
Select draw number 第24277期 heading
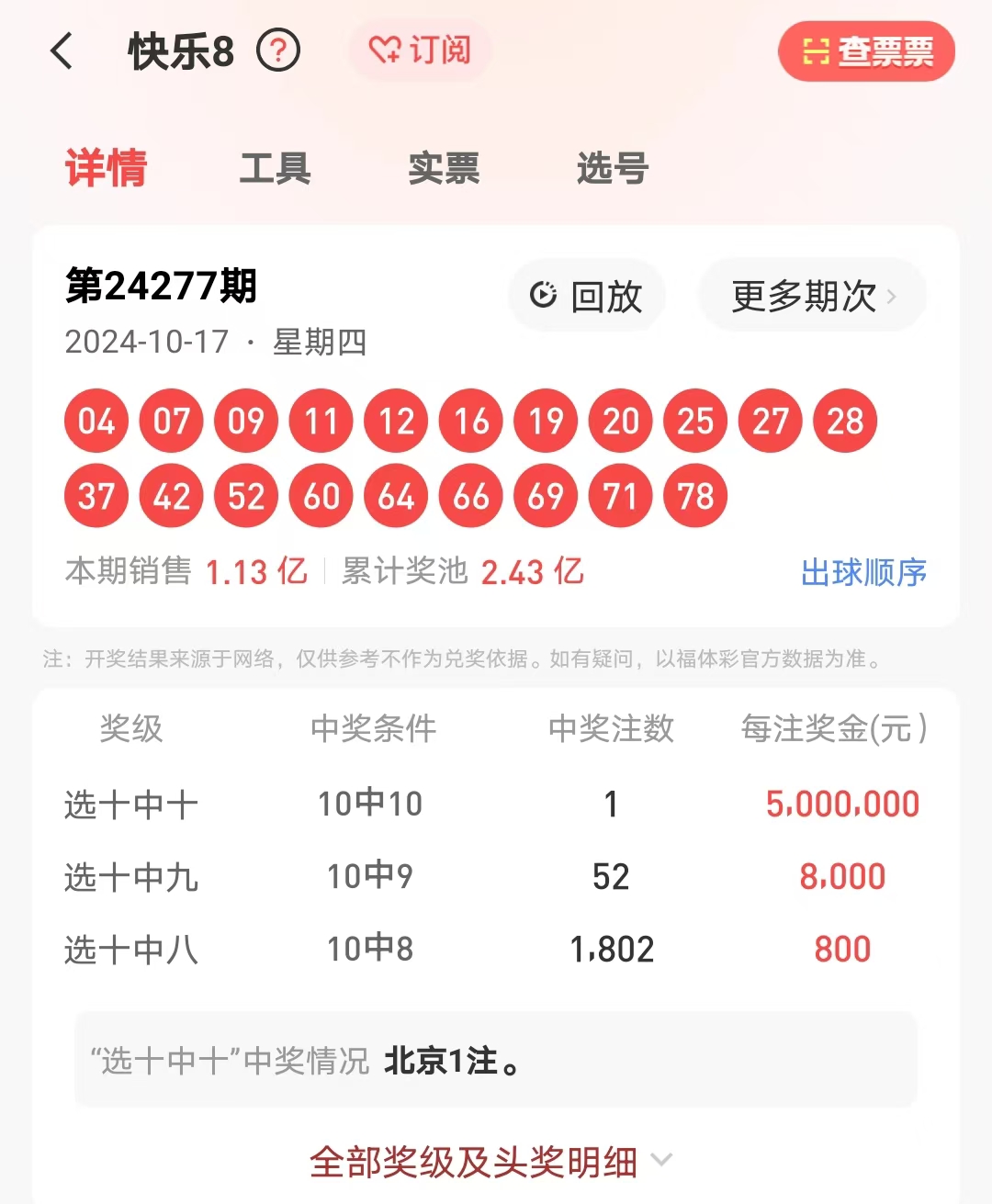click(161, 286)
